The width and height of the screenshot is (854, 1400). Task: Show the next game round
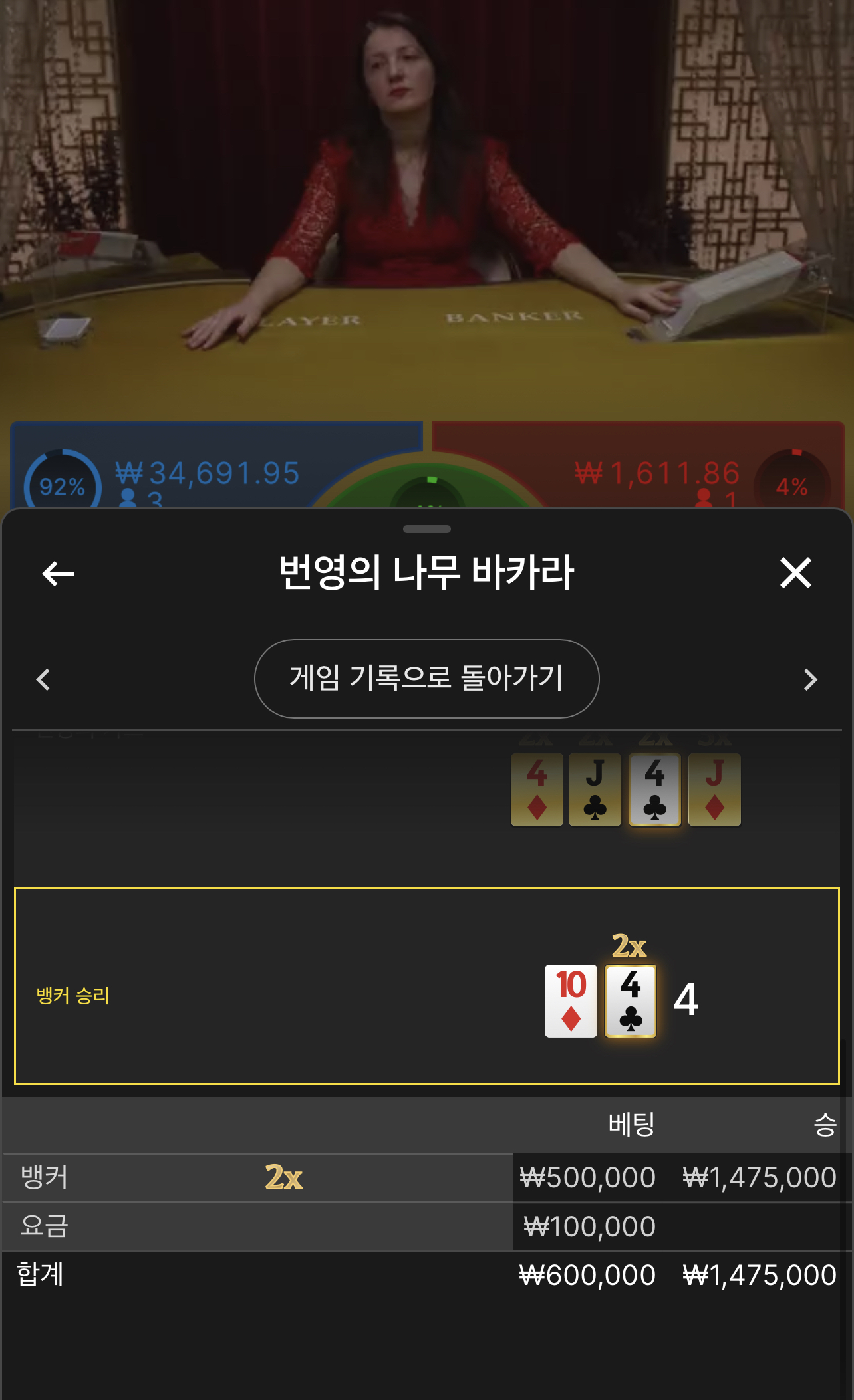(810, 679)
